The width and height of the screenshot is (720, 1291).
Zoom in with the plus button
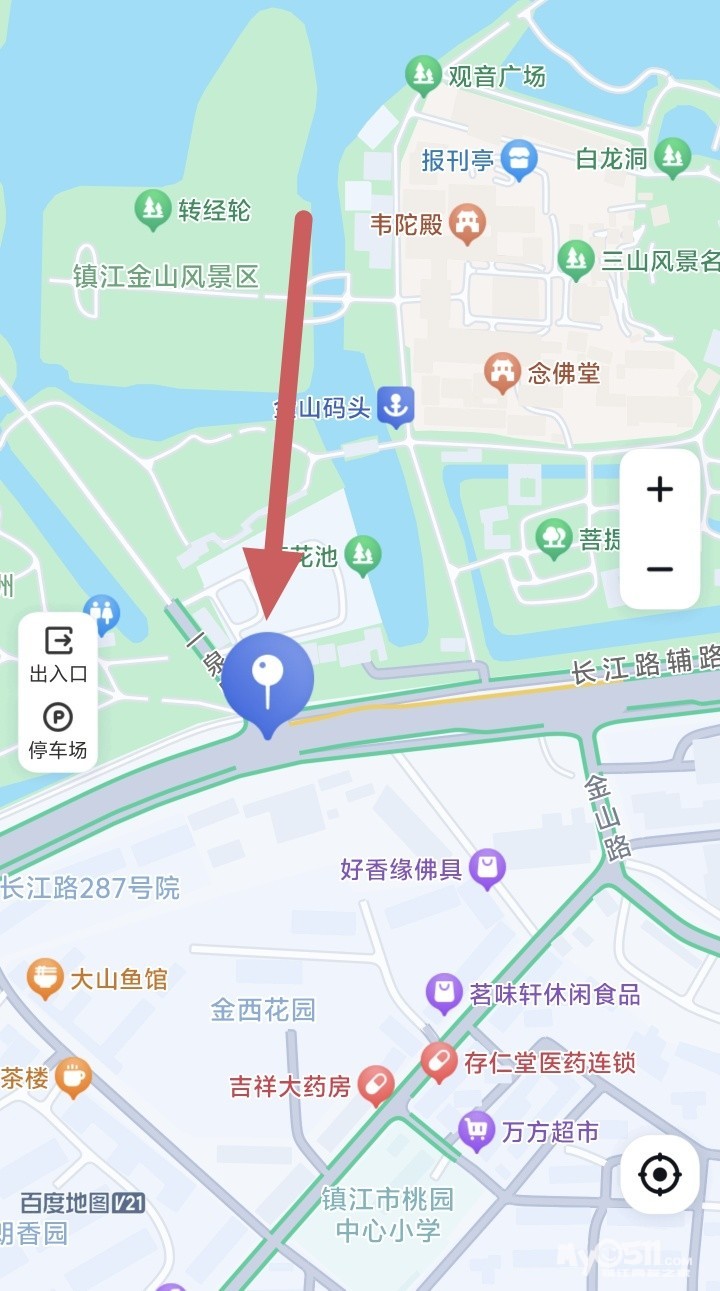tap(659, 489)
